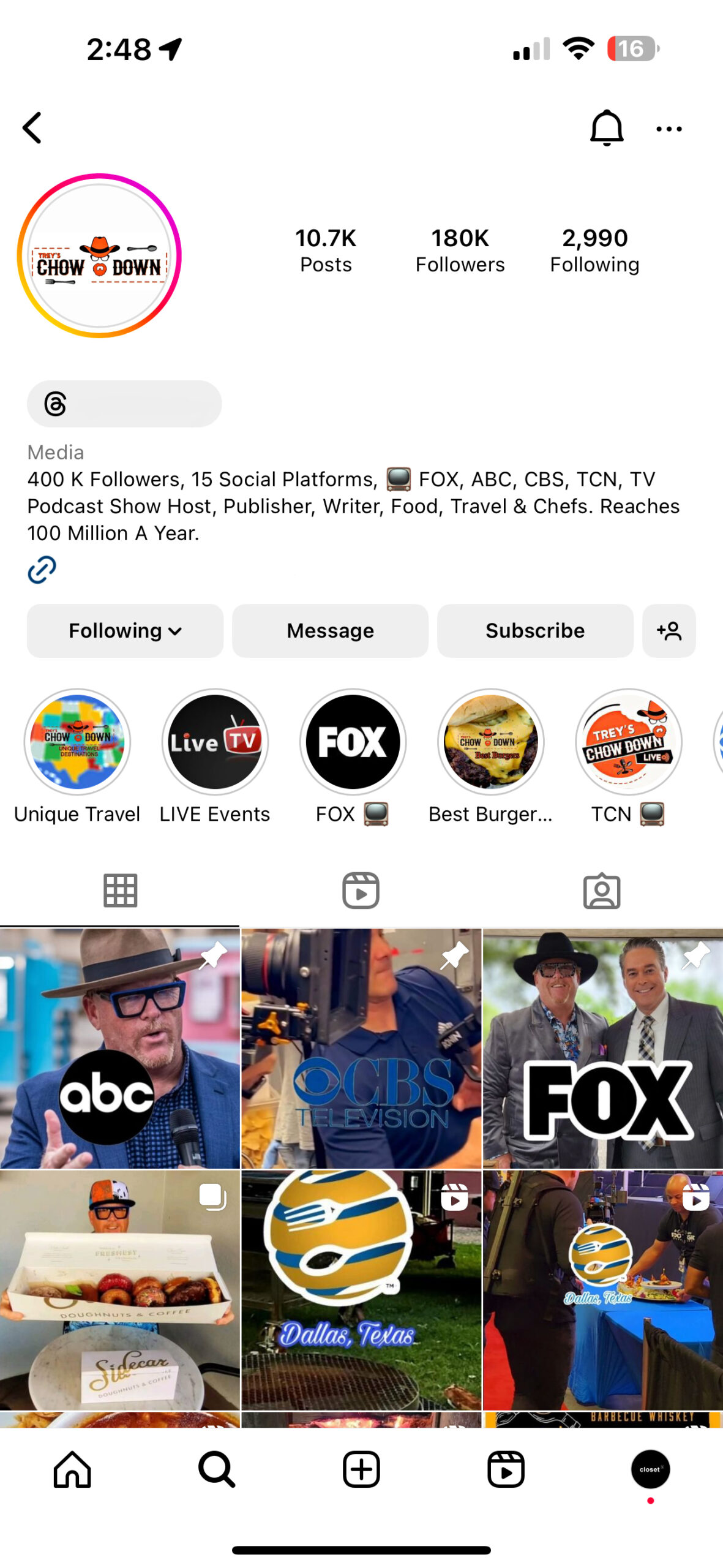Switch to the tagged photos tab
723x1568 pixels.
point(602,890)
